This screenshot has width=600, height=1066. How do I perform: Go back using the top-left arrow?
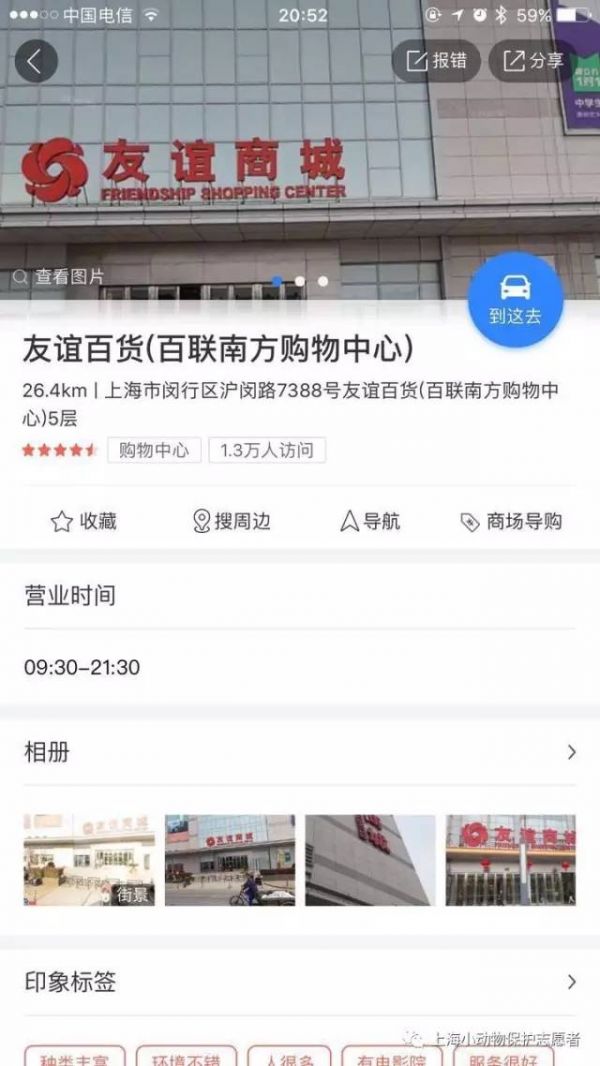click(x=36, y=62)
